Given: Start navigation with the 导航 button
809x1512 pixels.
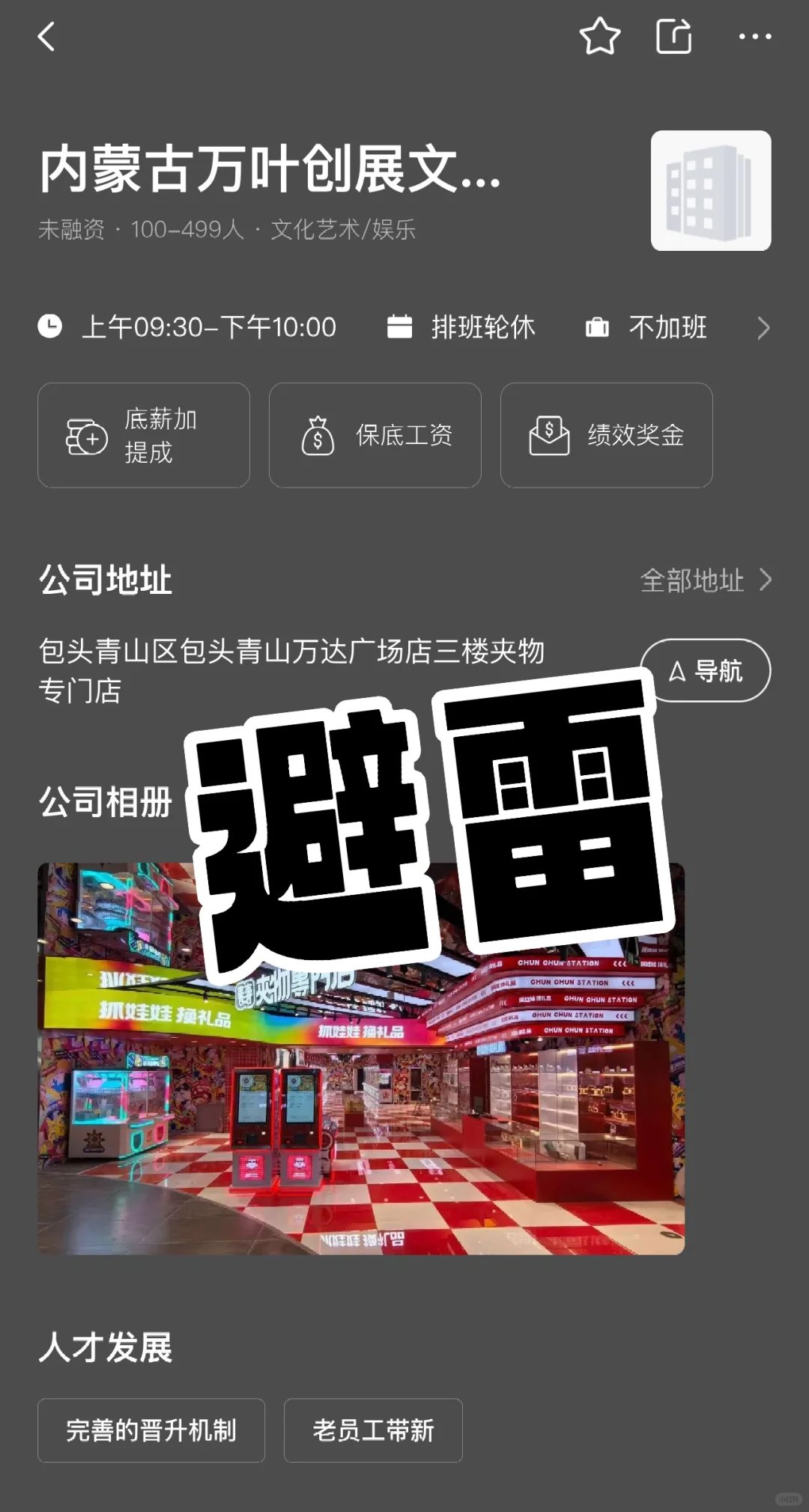Looking at the screenshot, I should [x=705, y=670].
